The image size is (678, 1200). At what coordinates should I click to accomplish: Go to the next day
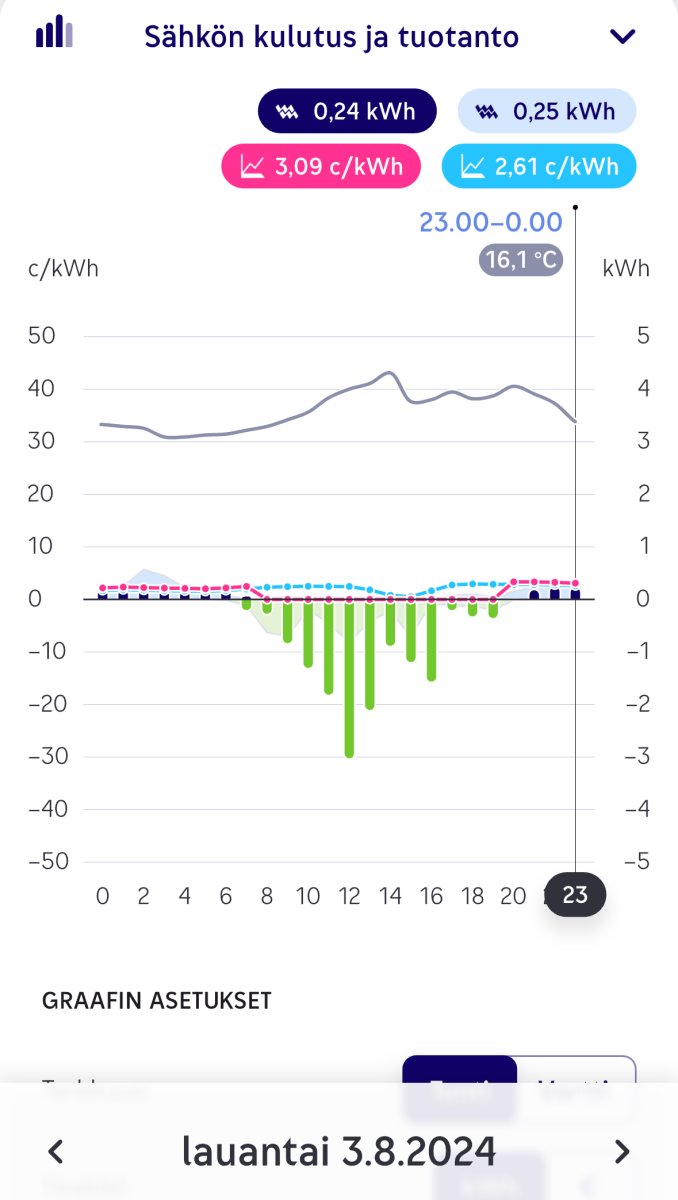[x=622, y=1151]
